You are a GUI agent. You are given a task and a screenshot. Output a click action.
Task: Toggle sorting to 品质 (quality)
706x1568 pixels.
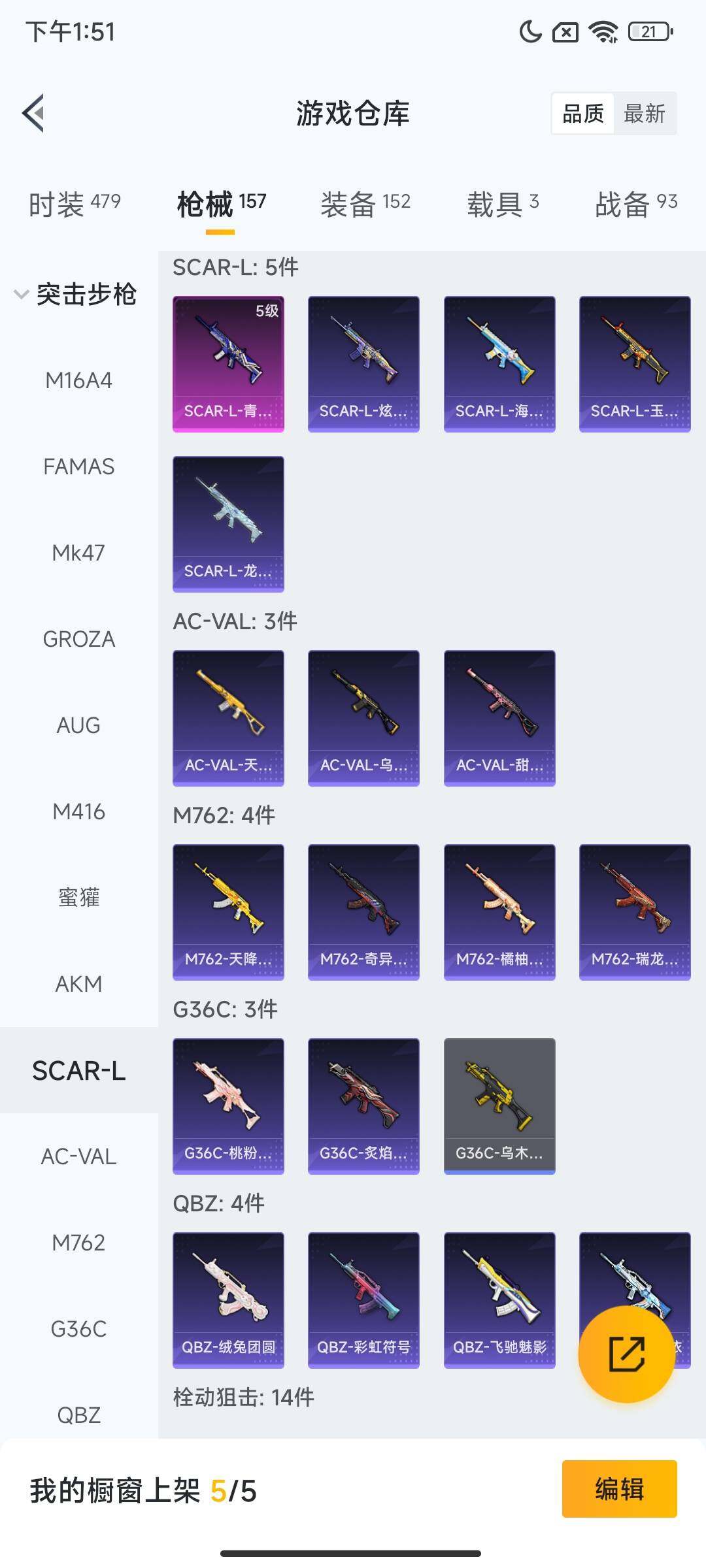coord(584,113)
